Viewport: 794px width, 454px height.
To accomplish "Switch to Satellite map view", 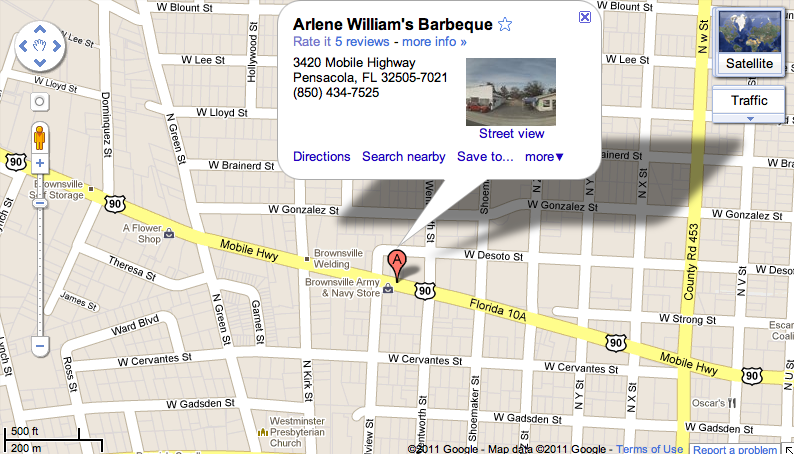I will (749, 43).
